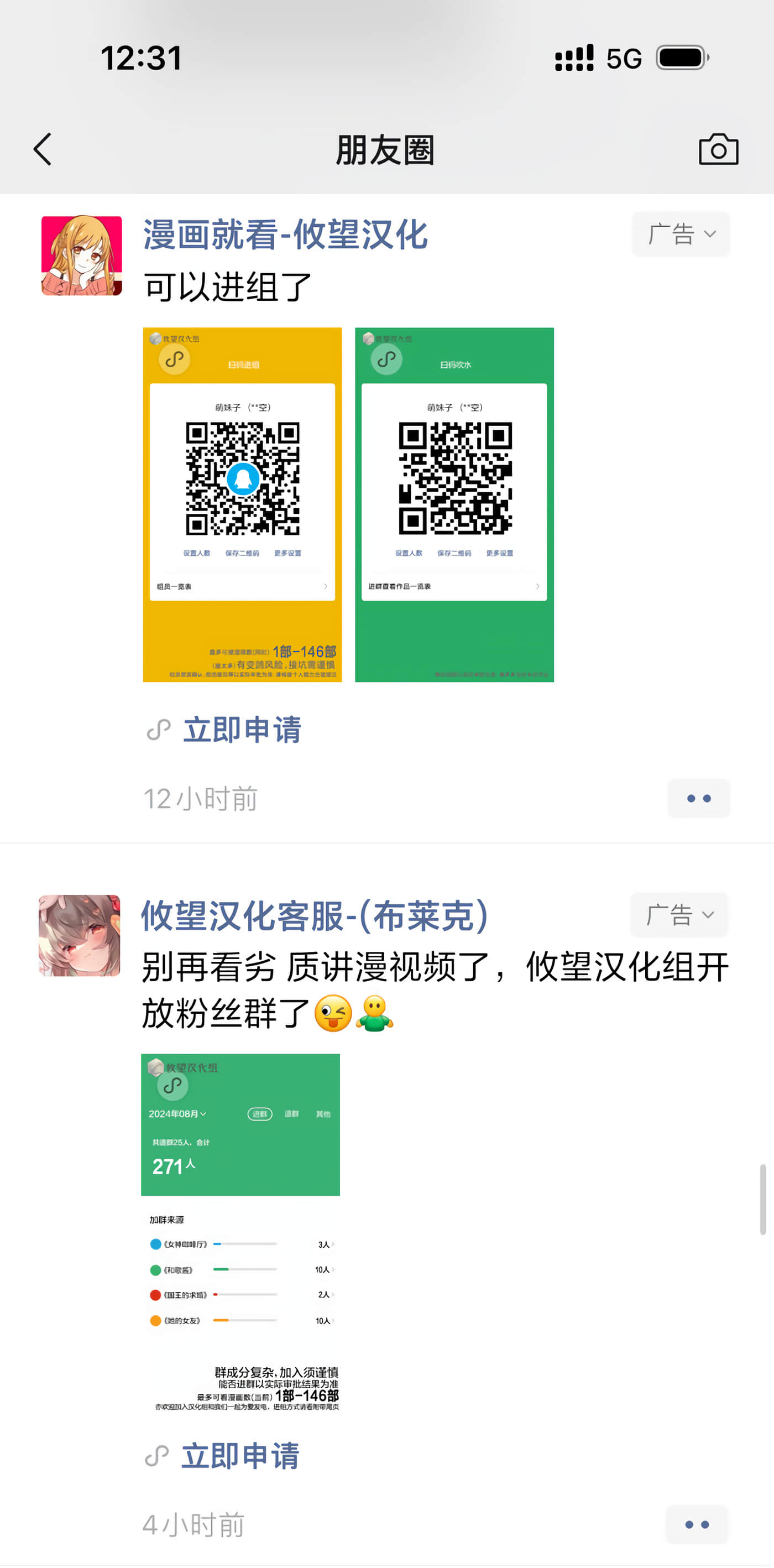Open the camera to post a moment
The image size is (774, 1568).
(x=718, y=149)
